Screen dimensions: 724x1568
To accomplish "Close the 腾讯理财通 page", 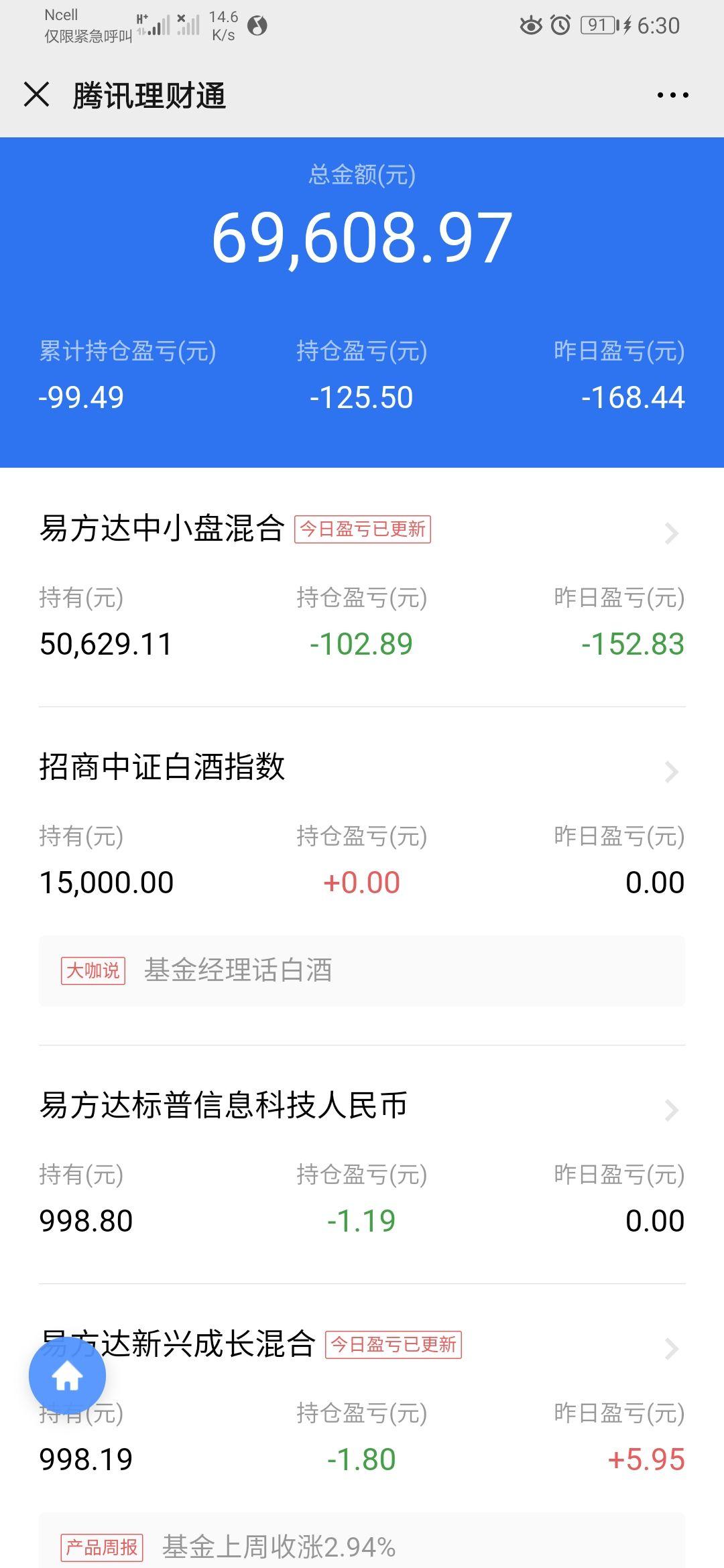I will click(37, 94).
